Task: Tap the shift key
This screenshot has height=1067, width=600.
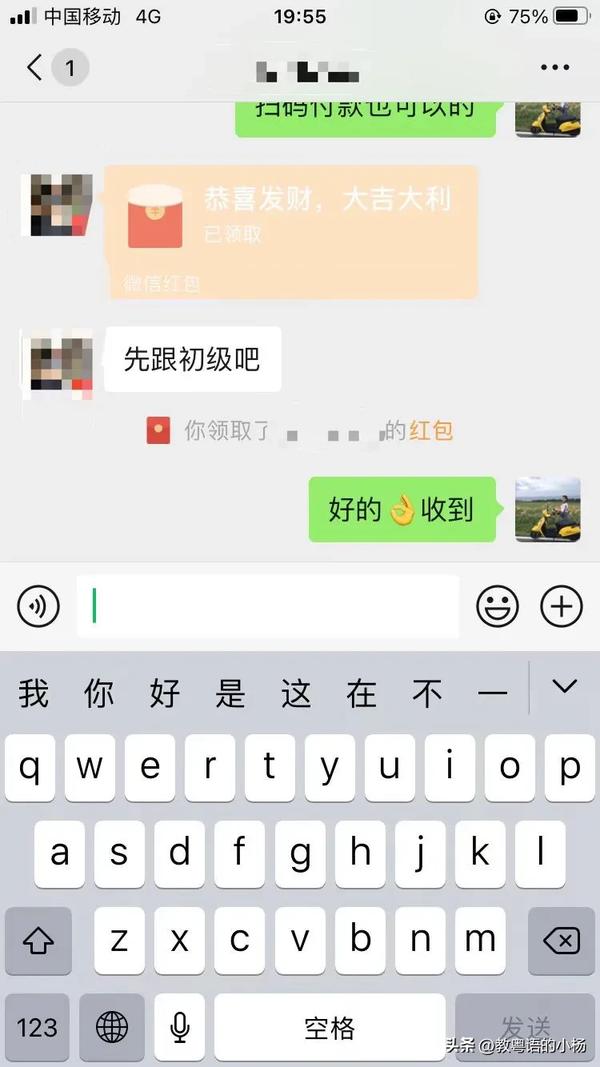Action: (38, 941)
